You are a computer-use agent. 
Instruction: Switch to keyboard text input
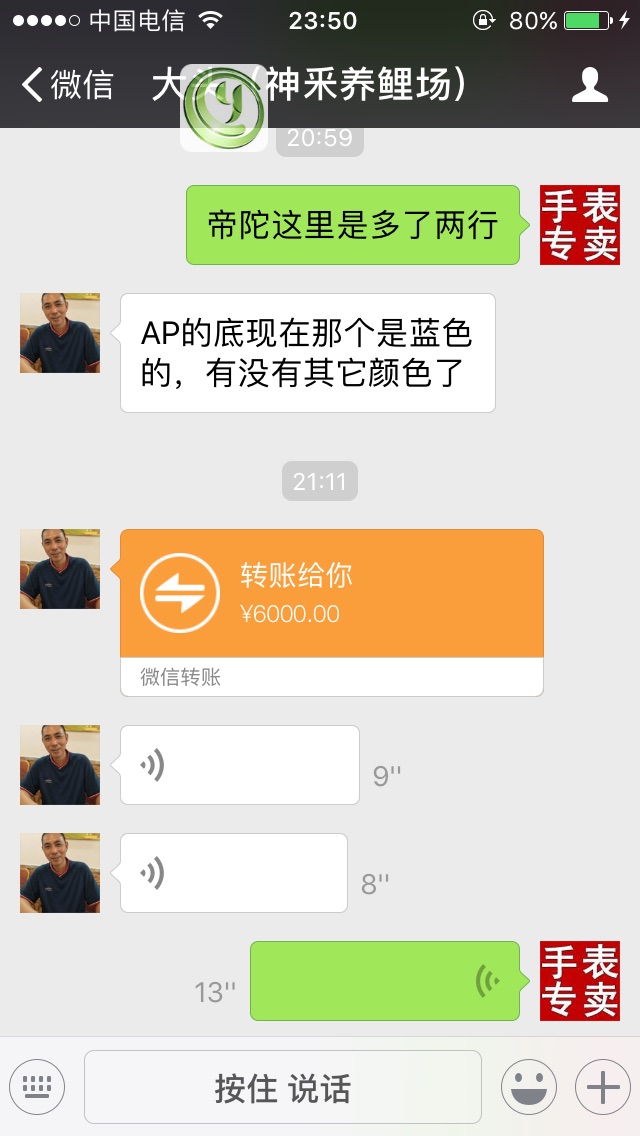(37, 1087)
